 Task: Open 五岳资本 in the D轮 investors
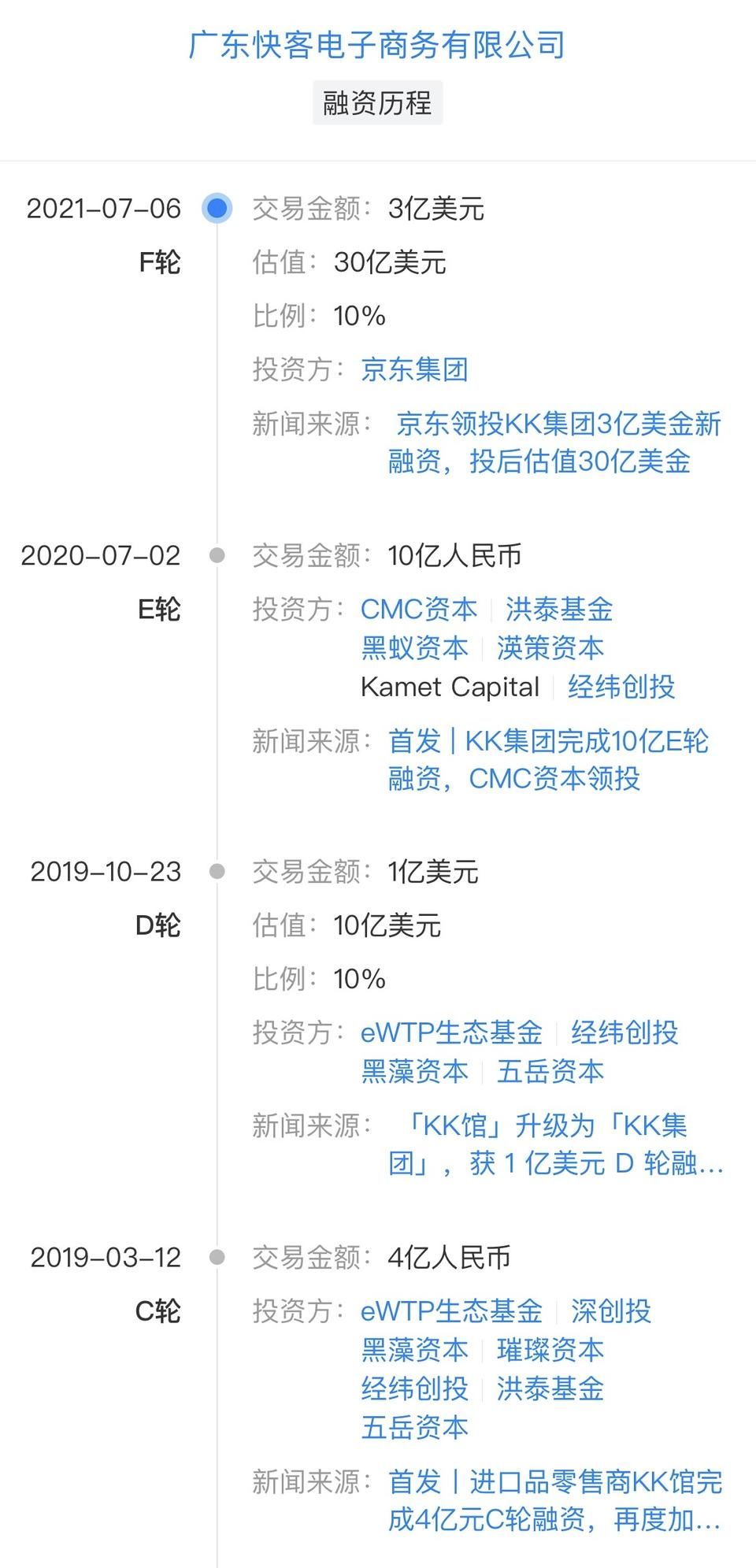[550, 1071]
